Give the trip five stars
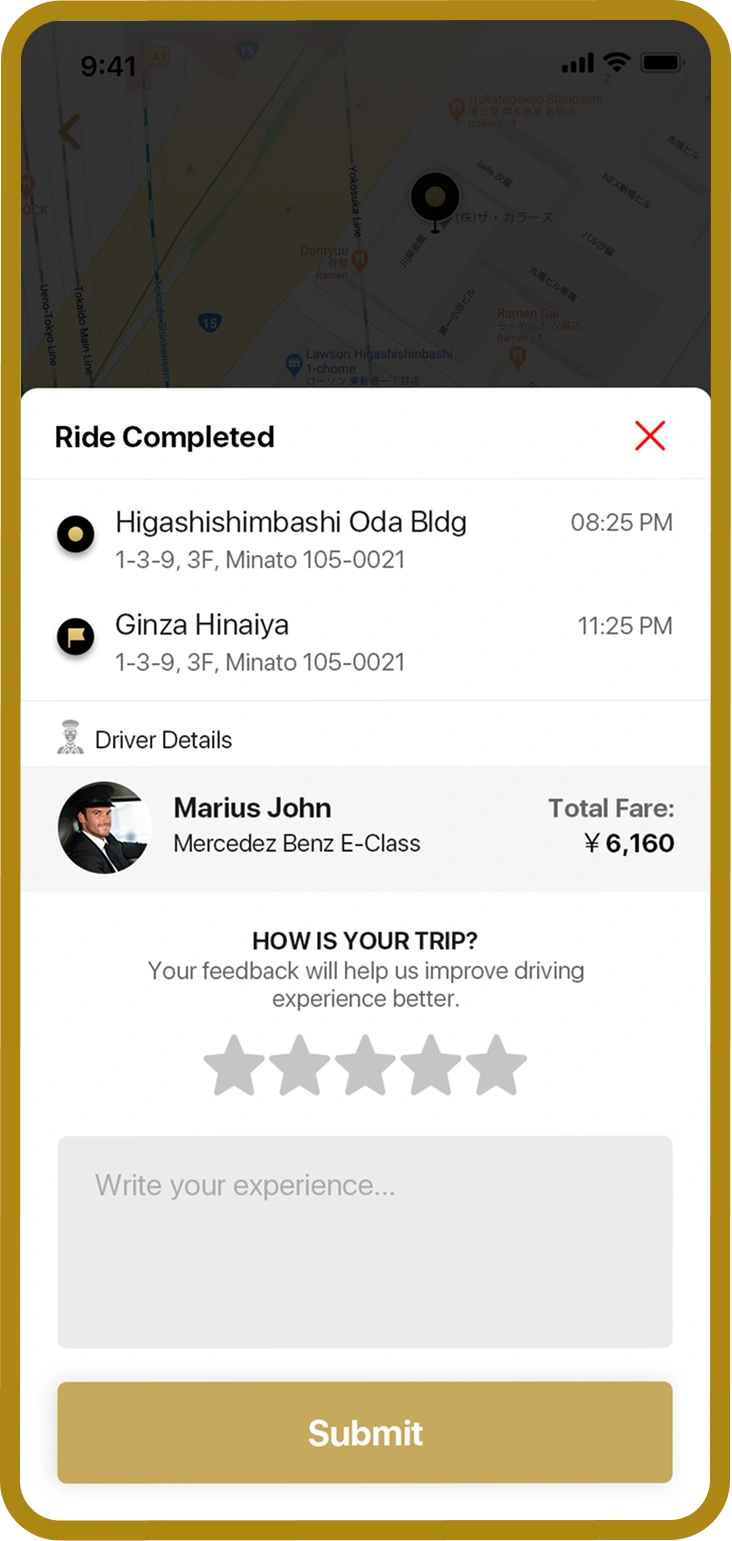The width and height of the screenshot is (732, 1541). [x=496, y=1066]
